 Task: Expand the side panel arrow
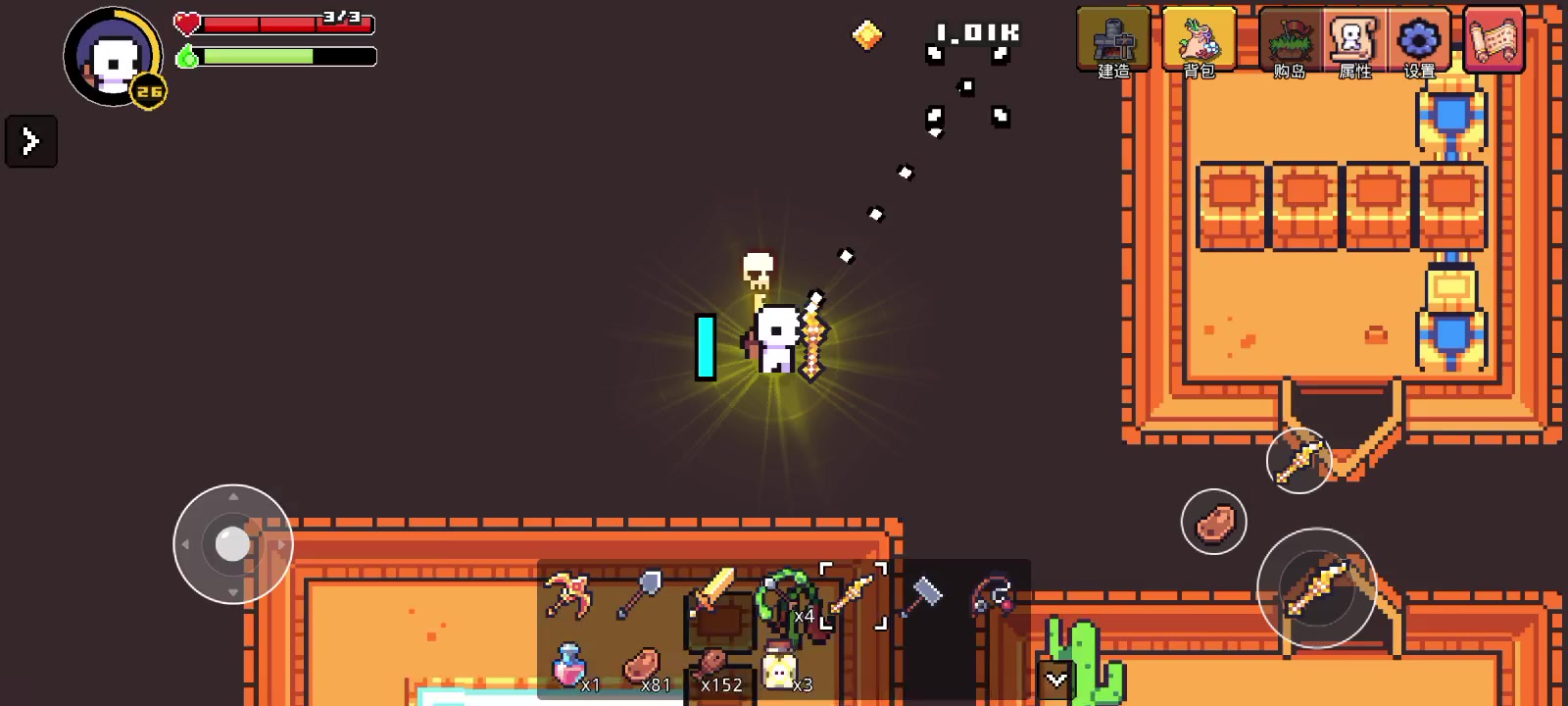(x=31, y=141)
